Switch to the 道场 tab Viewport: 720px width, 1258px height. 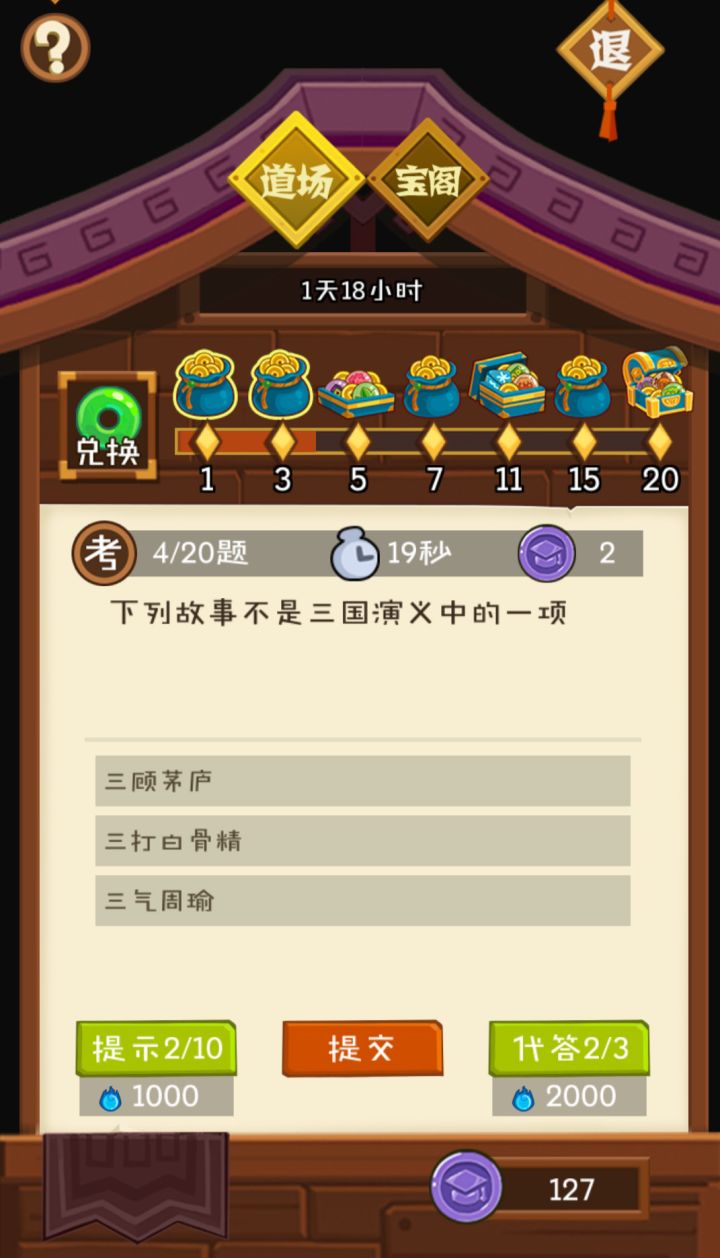[297, 180]
